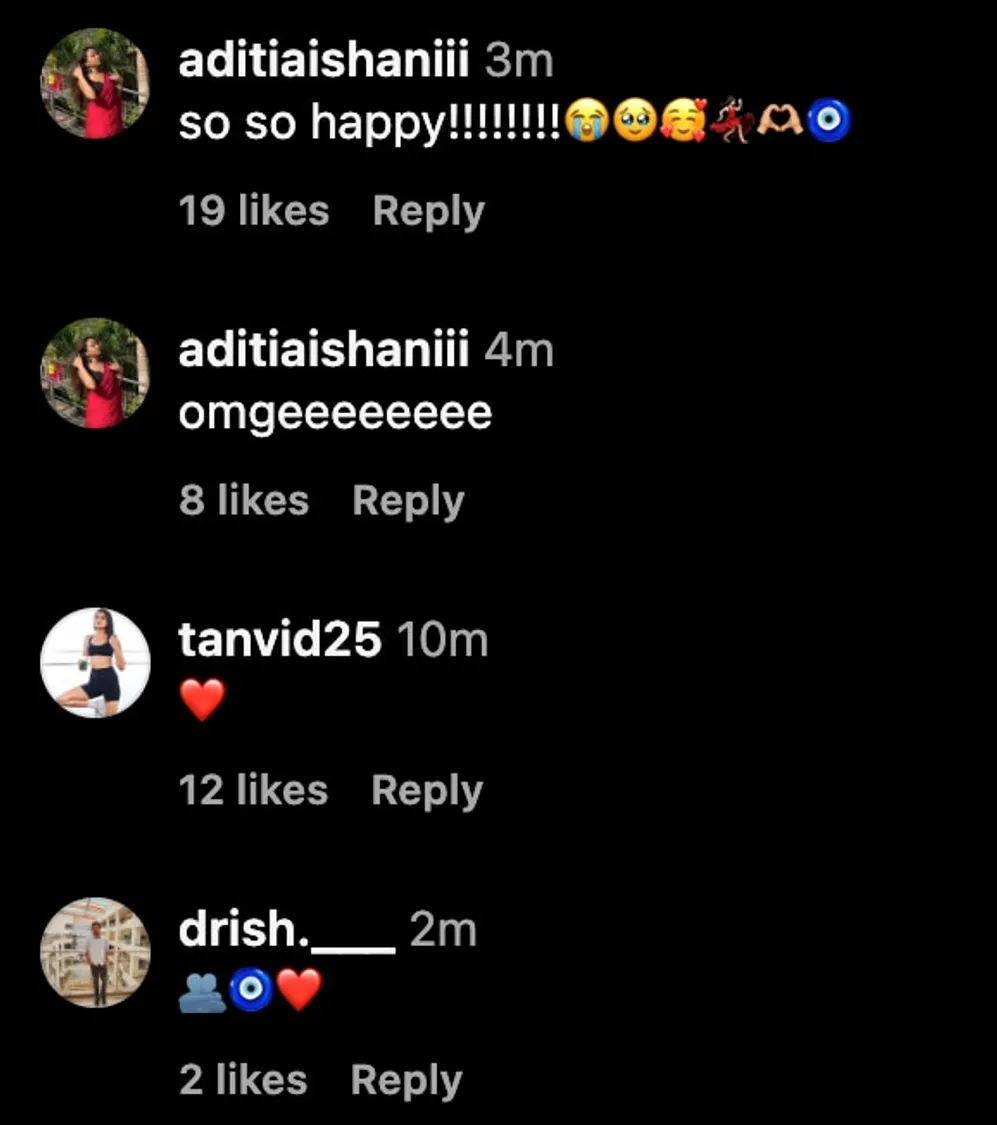Tap tanvid25's profile picture
The width and height of the screenshot is (997, 1125).
coord(95,663)
